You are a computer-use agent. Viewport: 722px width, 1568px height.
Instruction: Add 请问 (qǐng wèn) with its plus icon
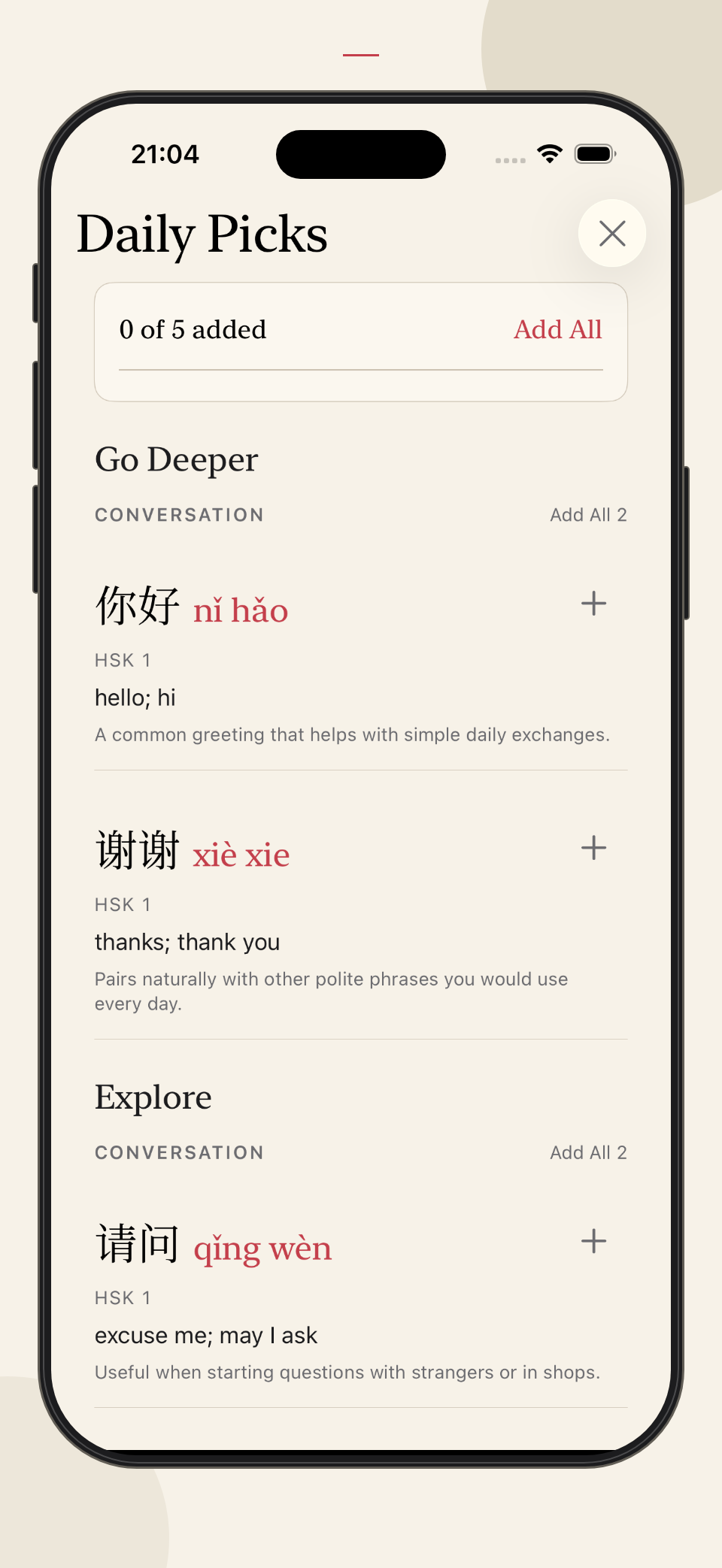tap(593, 1241)
